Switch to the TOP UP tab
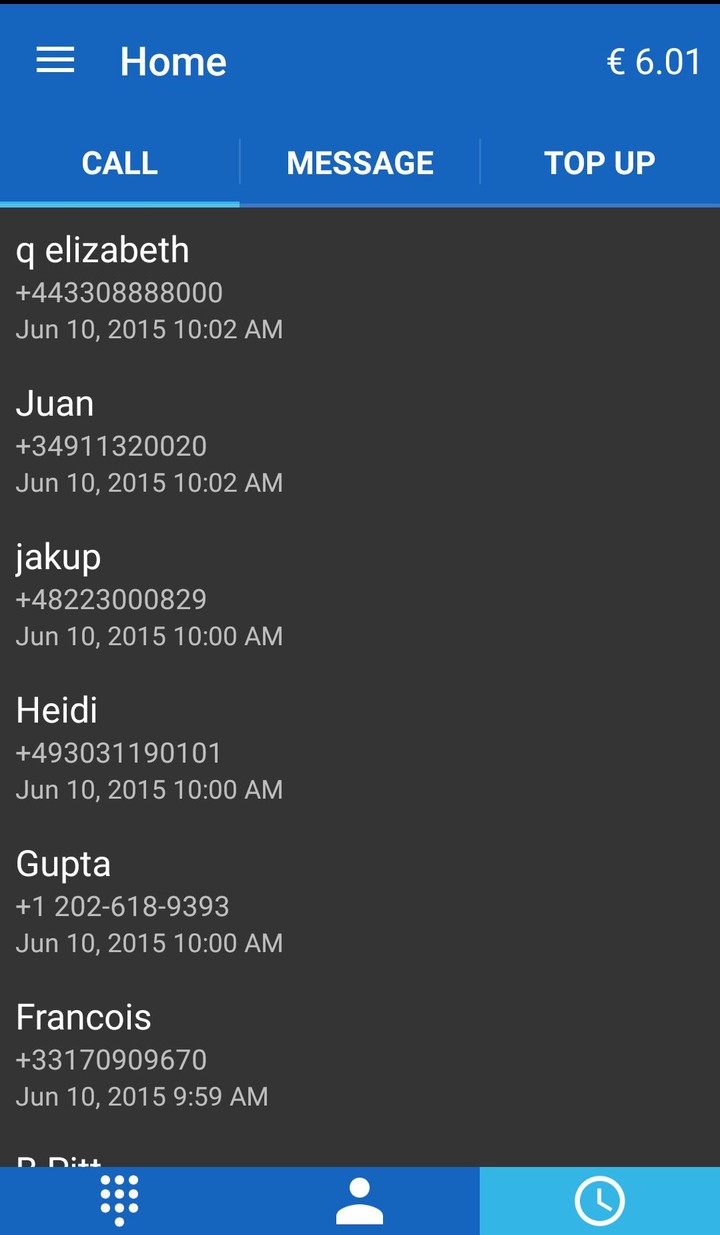Screen dimensions: 720x1235 point(600,163)
